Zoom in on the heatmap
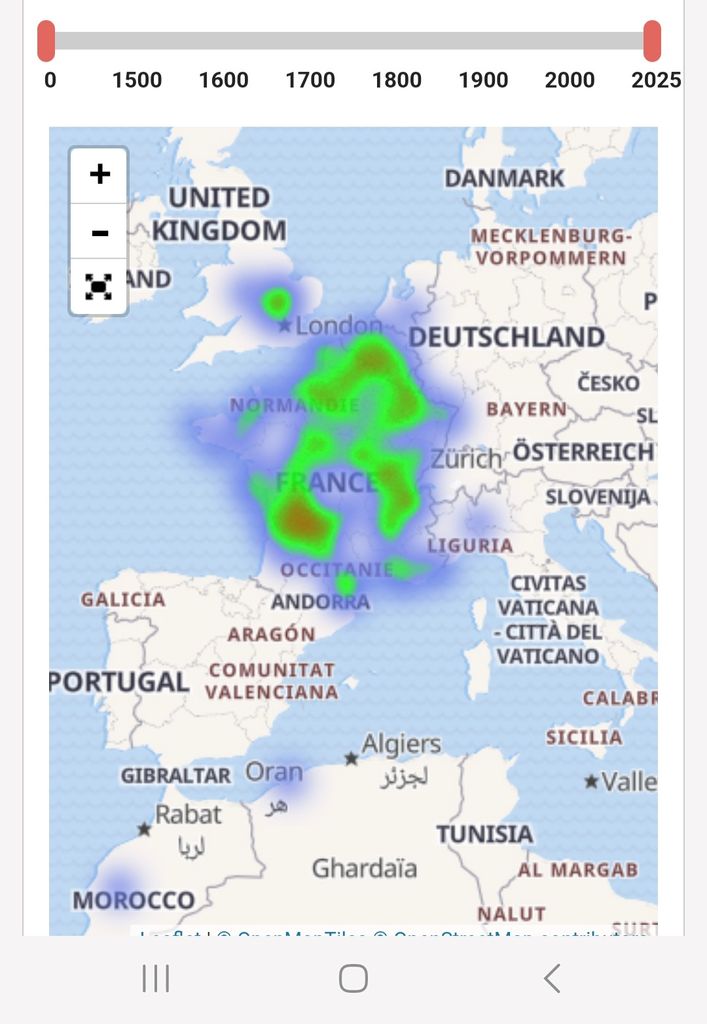Viewport: 707px width, 1024px height. [x=99, y=175]
